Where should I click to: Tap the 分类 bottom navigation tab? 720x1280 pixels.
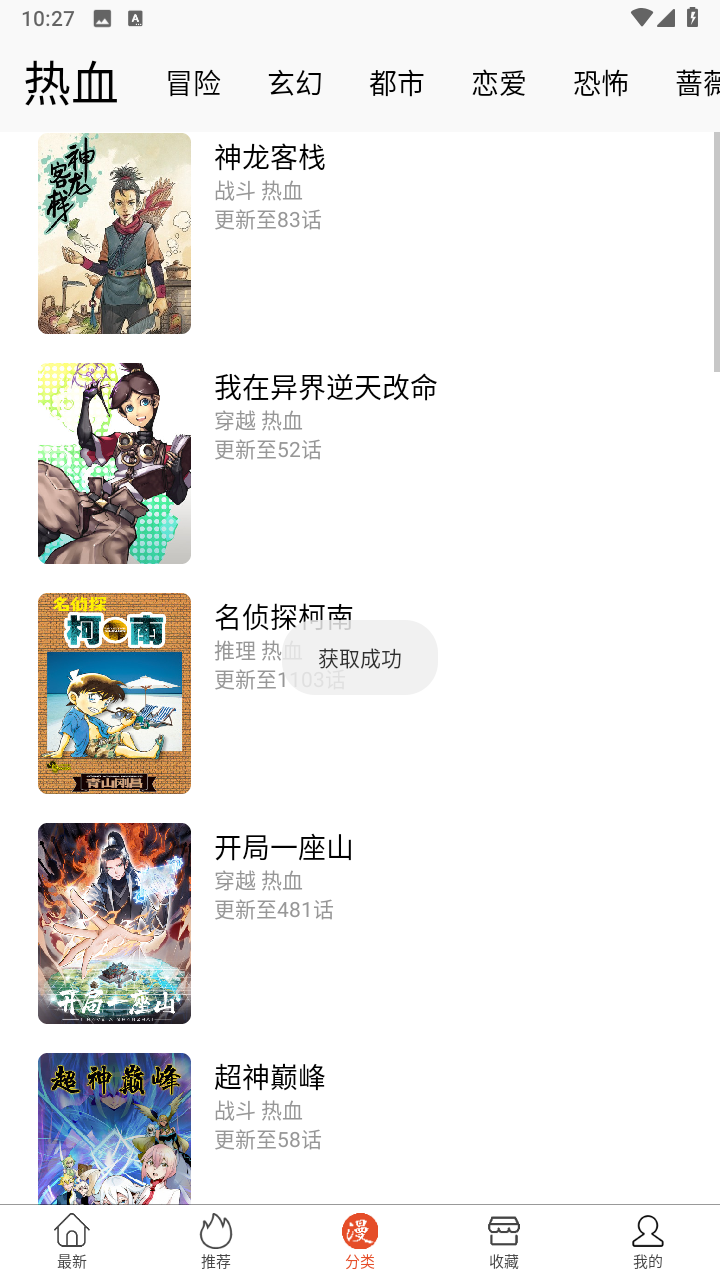(360, 1242)
